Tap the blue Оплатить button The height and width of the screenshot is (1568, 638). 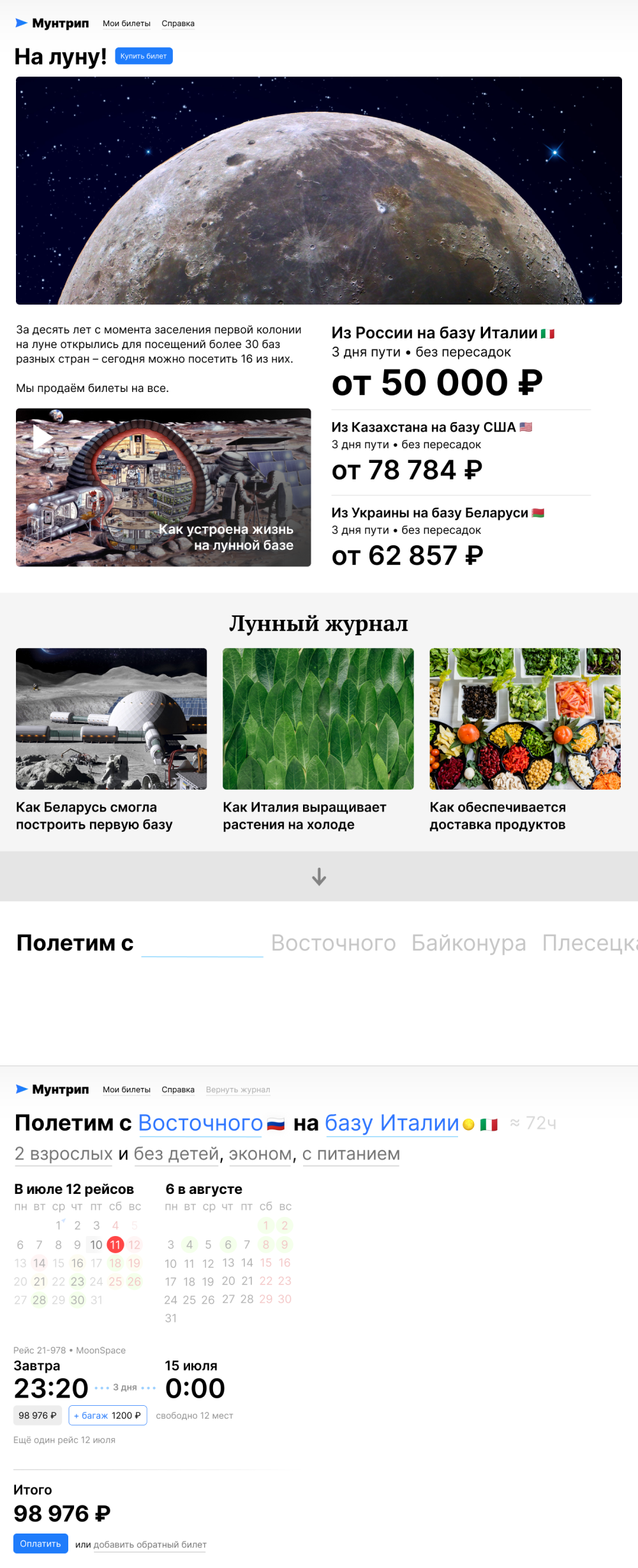point(40,1544)
